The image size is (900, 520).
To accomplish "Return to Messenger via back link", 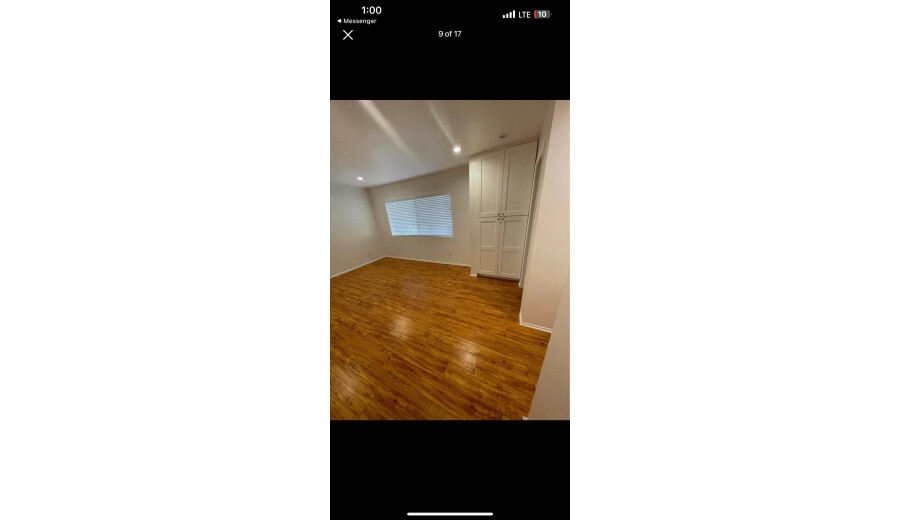I will pyautogui.click(x=357, y=21).
